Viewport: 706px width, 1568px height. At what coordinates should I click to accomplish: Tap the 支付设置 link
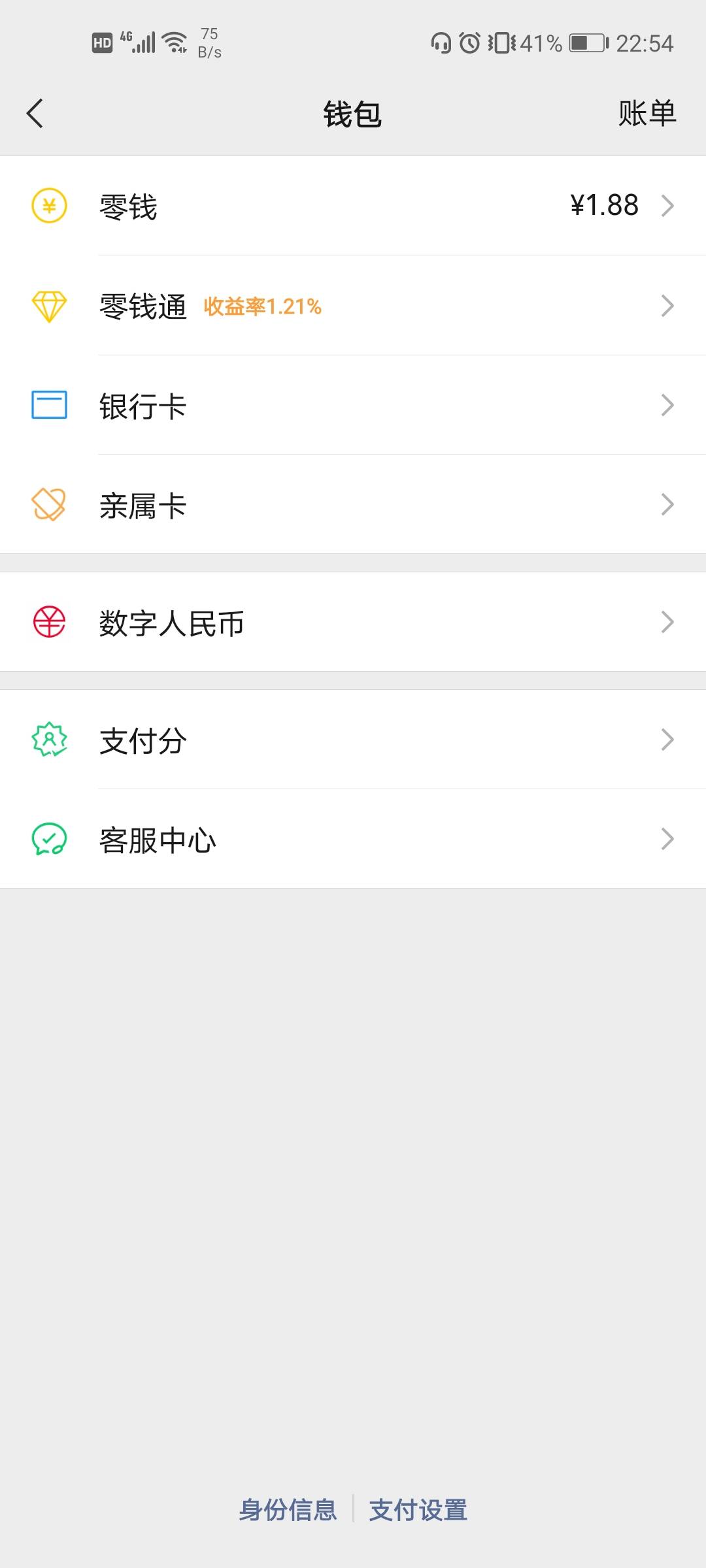click(418, 1510)
